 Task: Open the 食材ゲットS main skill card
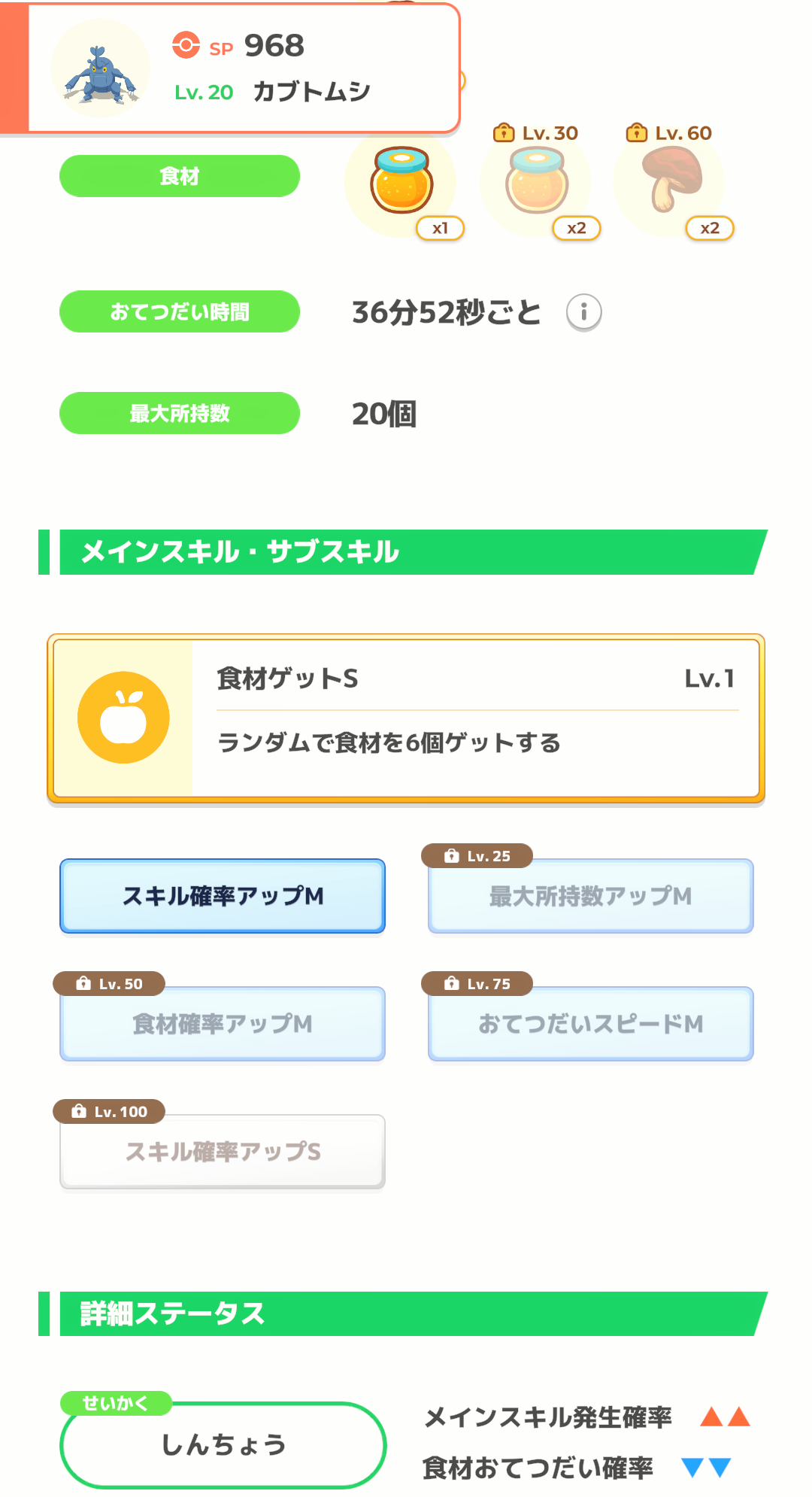click(406, 718)
